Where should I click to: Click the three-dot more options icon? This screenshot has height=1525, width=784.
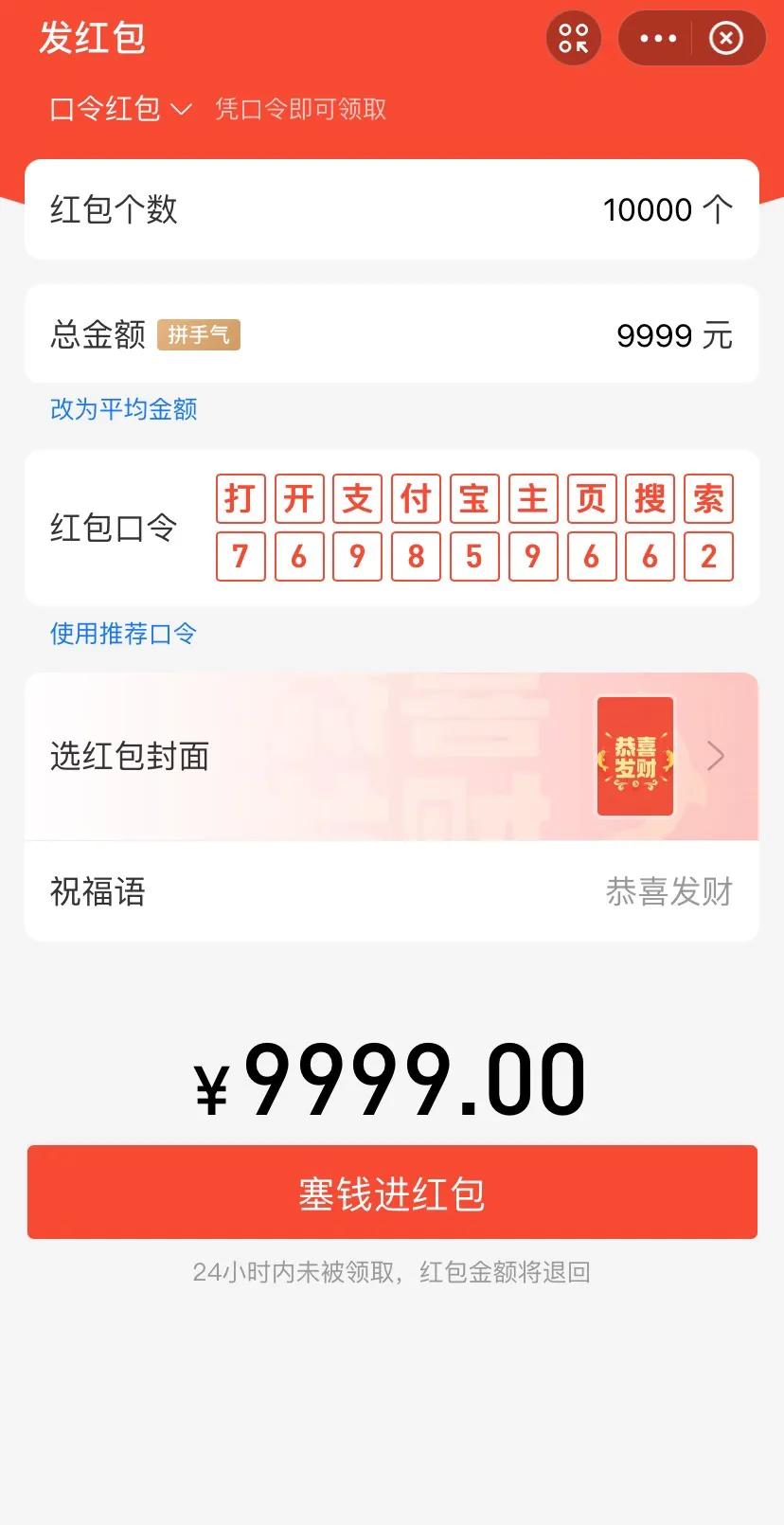tap(656, 38)
